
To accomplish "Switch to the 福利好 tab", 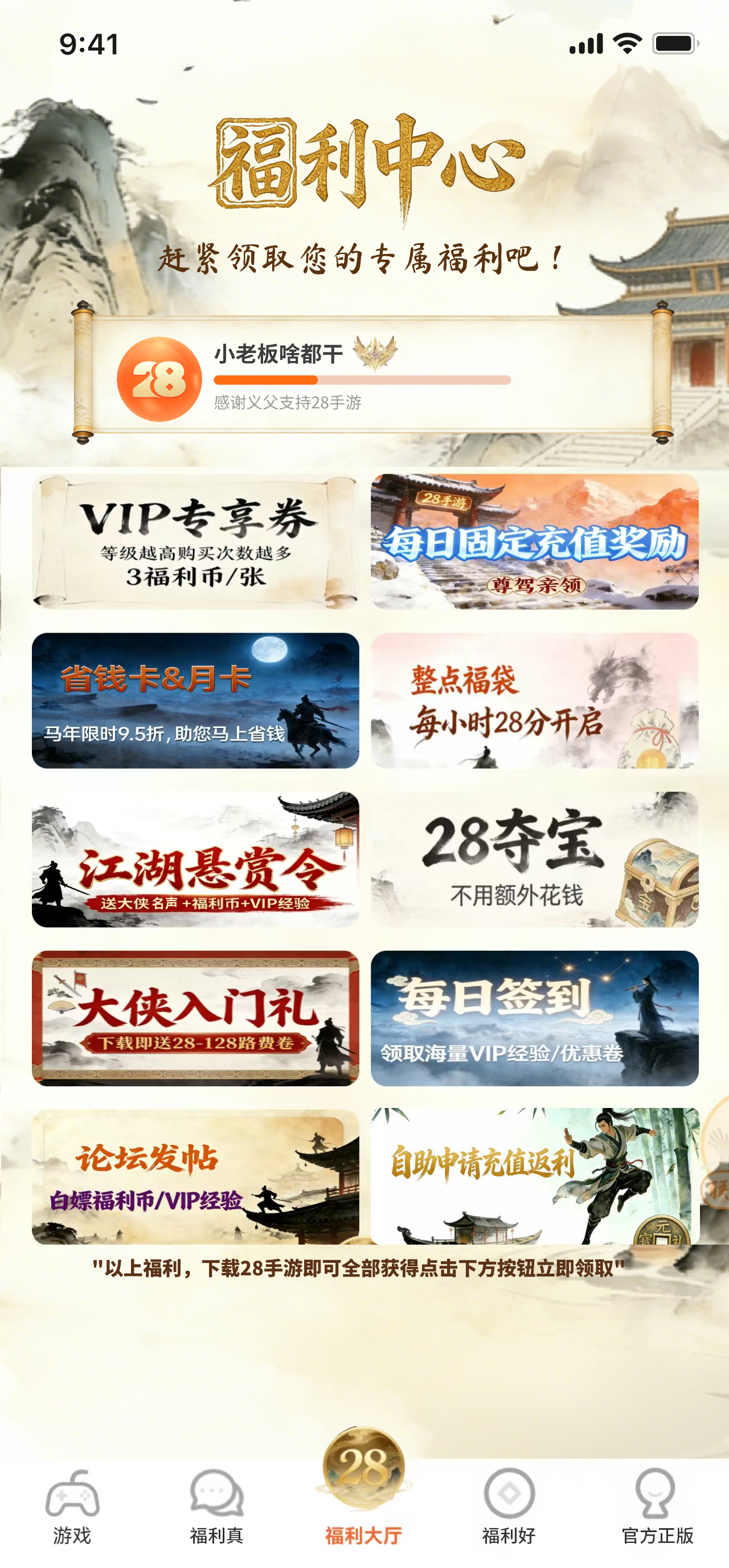I will tap(509, 1507).
